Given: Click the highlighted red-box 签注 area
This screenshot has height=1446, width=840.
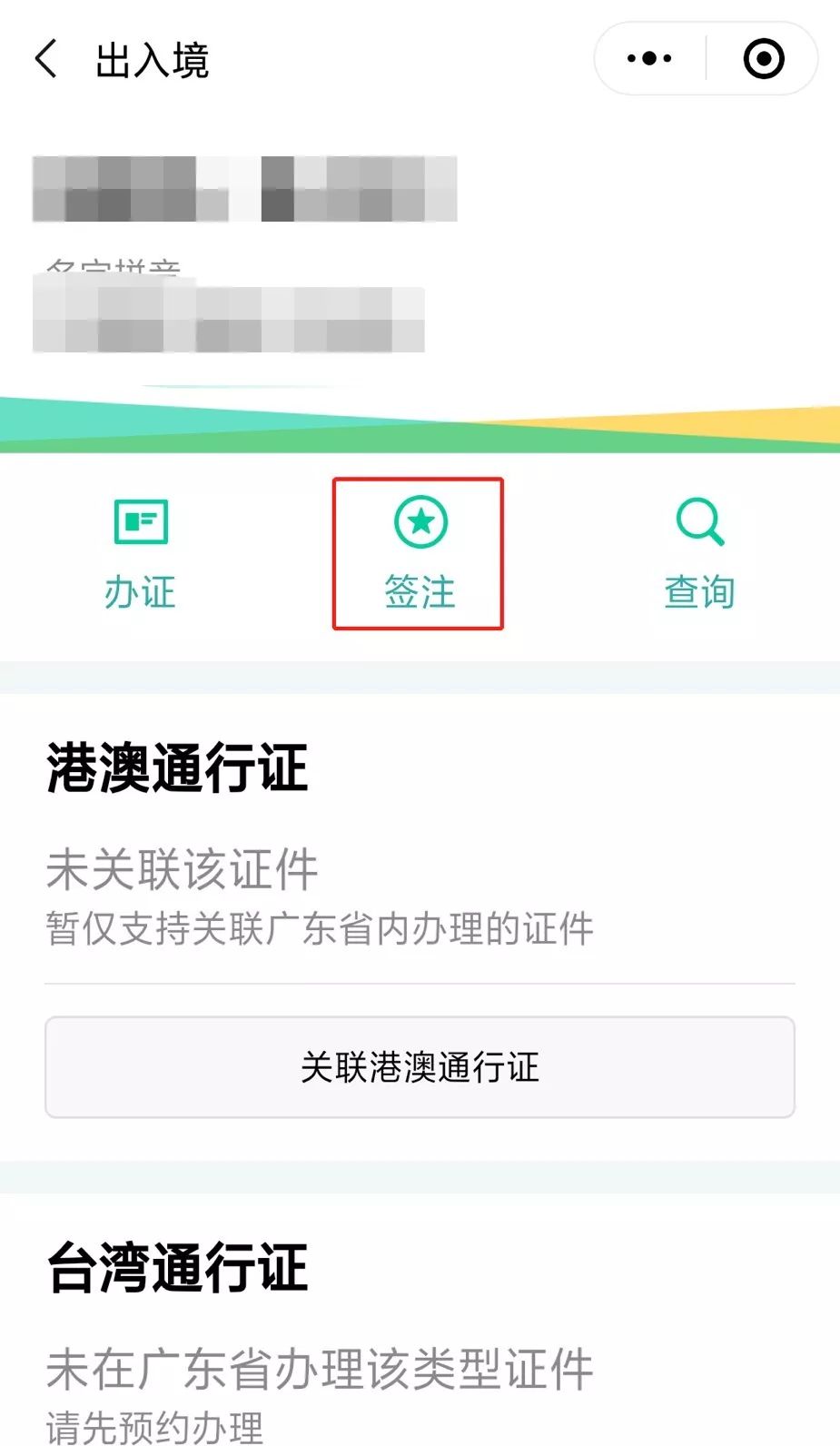Looking at the screenshot, I should coord(420,554).
